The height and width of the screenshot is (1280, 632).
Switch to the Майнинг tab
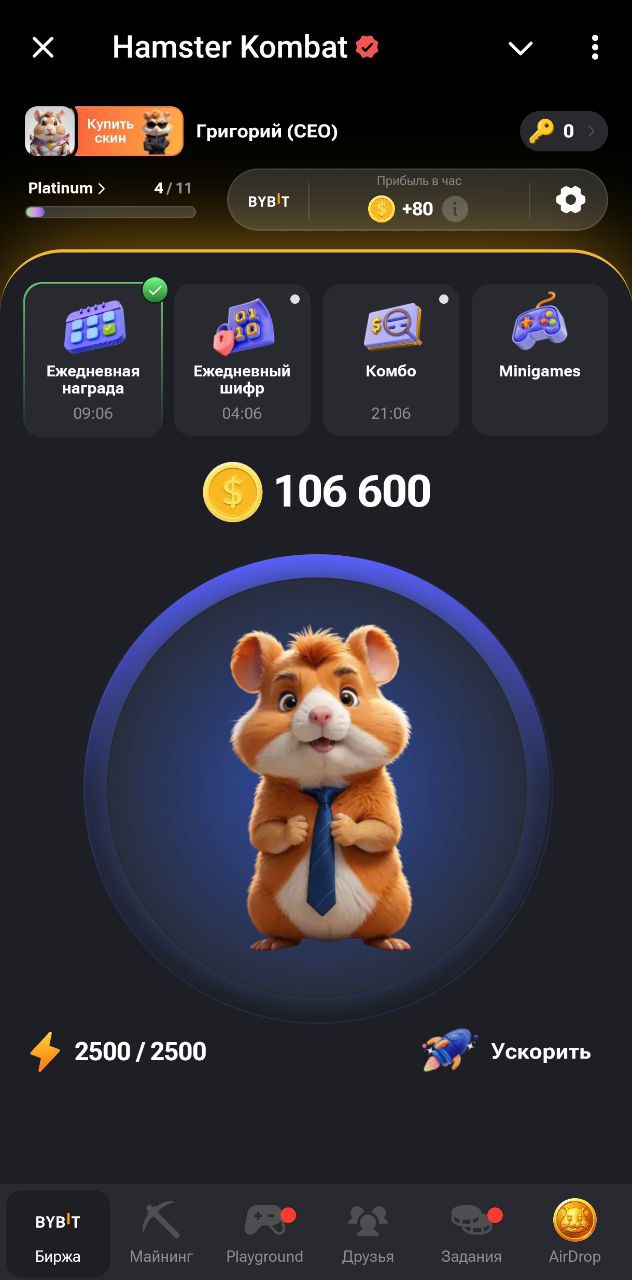[161, 1233]
